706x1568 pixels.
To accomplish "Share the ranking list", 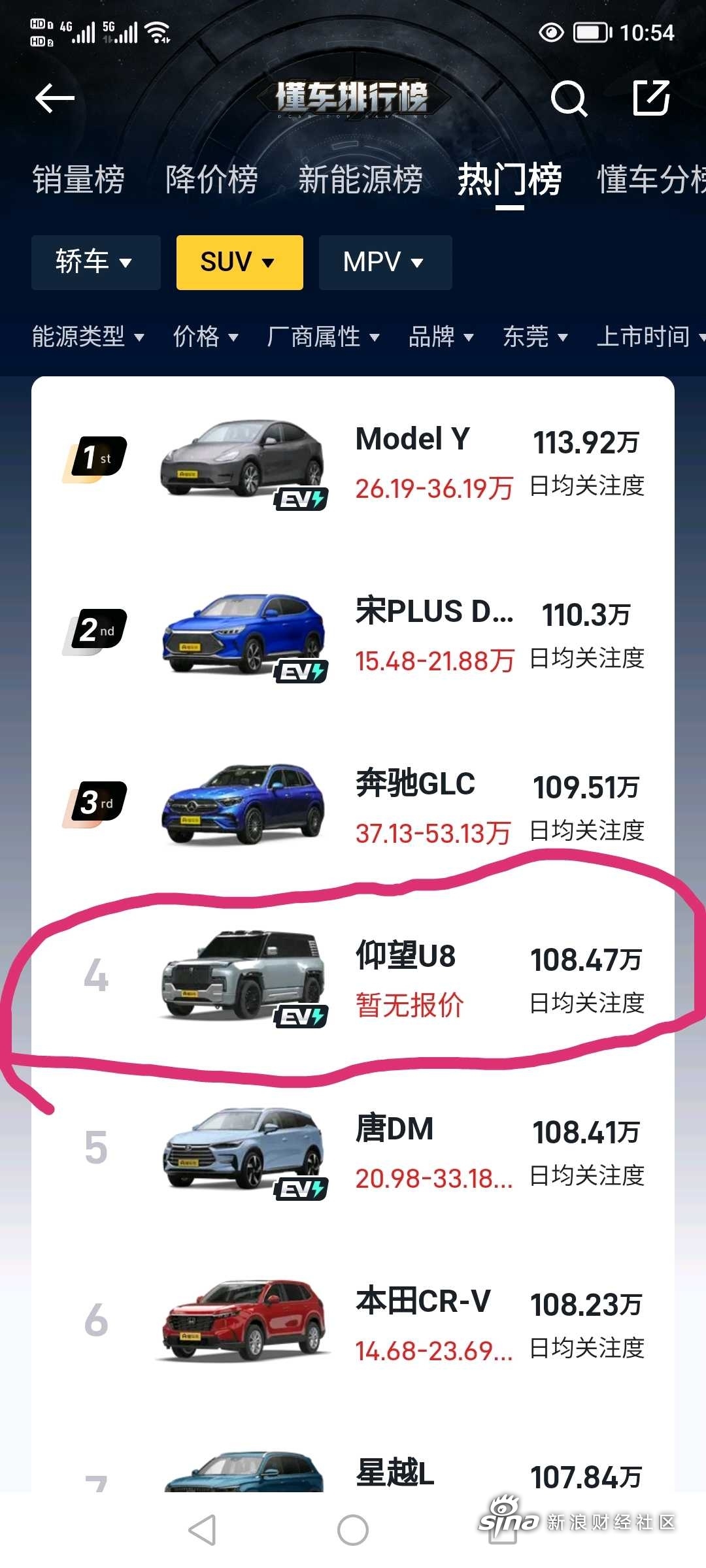I will tap(651, 99).
